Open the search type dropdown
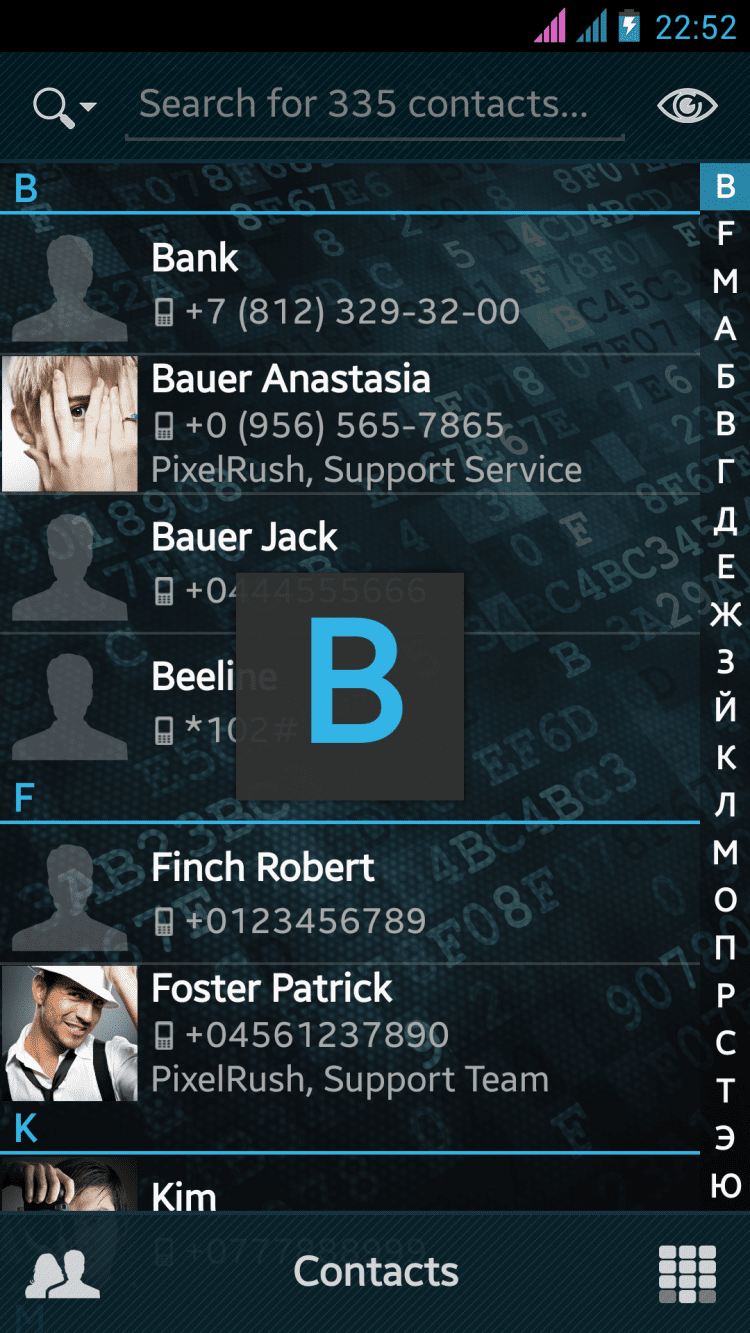This screenshot has height=1333, width=750. pyautogui.click(x=64, y=106)
